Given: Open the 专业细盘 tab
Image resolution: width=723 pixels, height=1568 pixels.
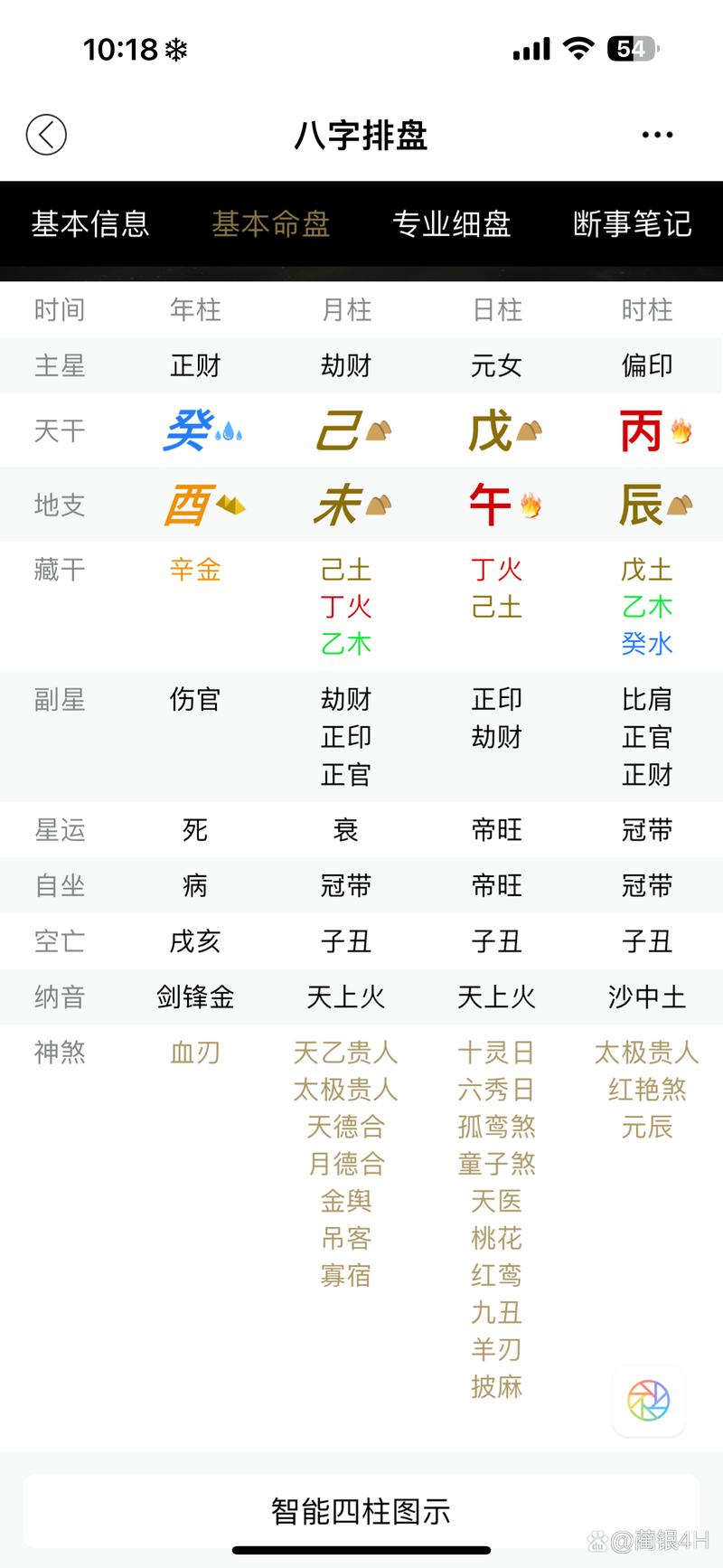Looking at the screenshot, I should [452, 224].
